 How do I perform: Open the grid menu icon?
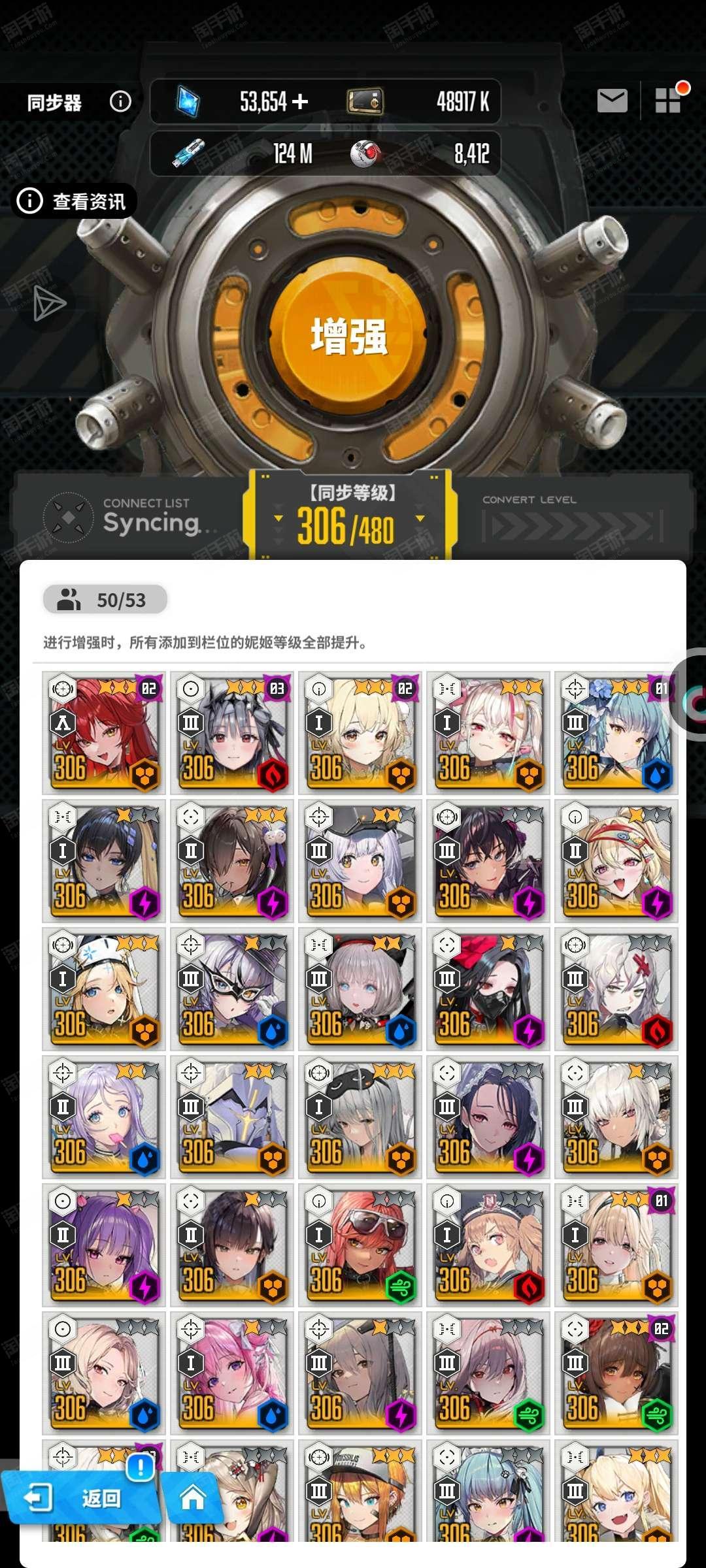tap(669, 100)
